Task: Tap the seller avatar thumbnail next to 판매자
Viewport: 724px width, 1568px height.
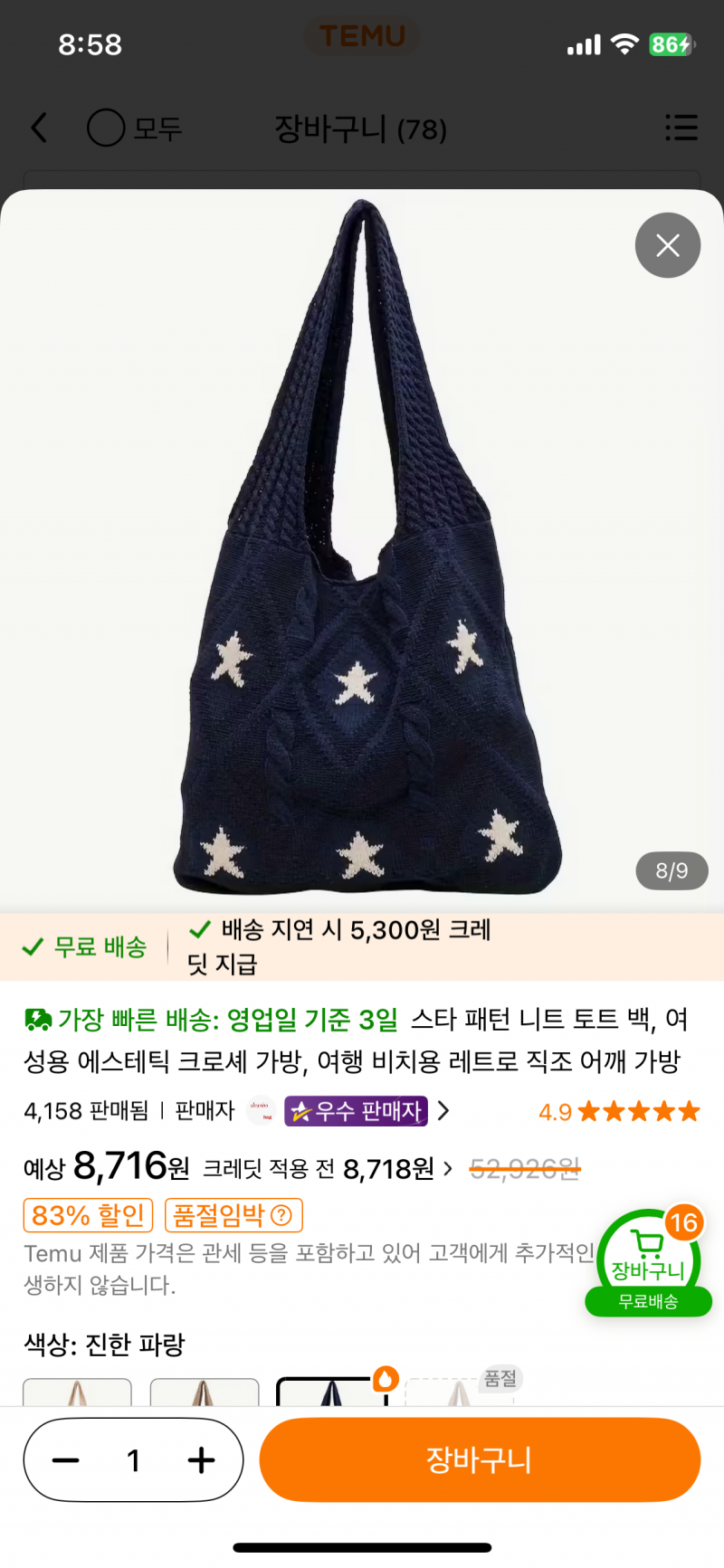Action: click(261, 1111)
